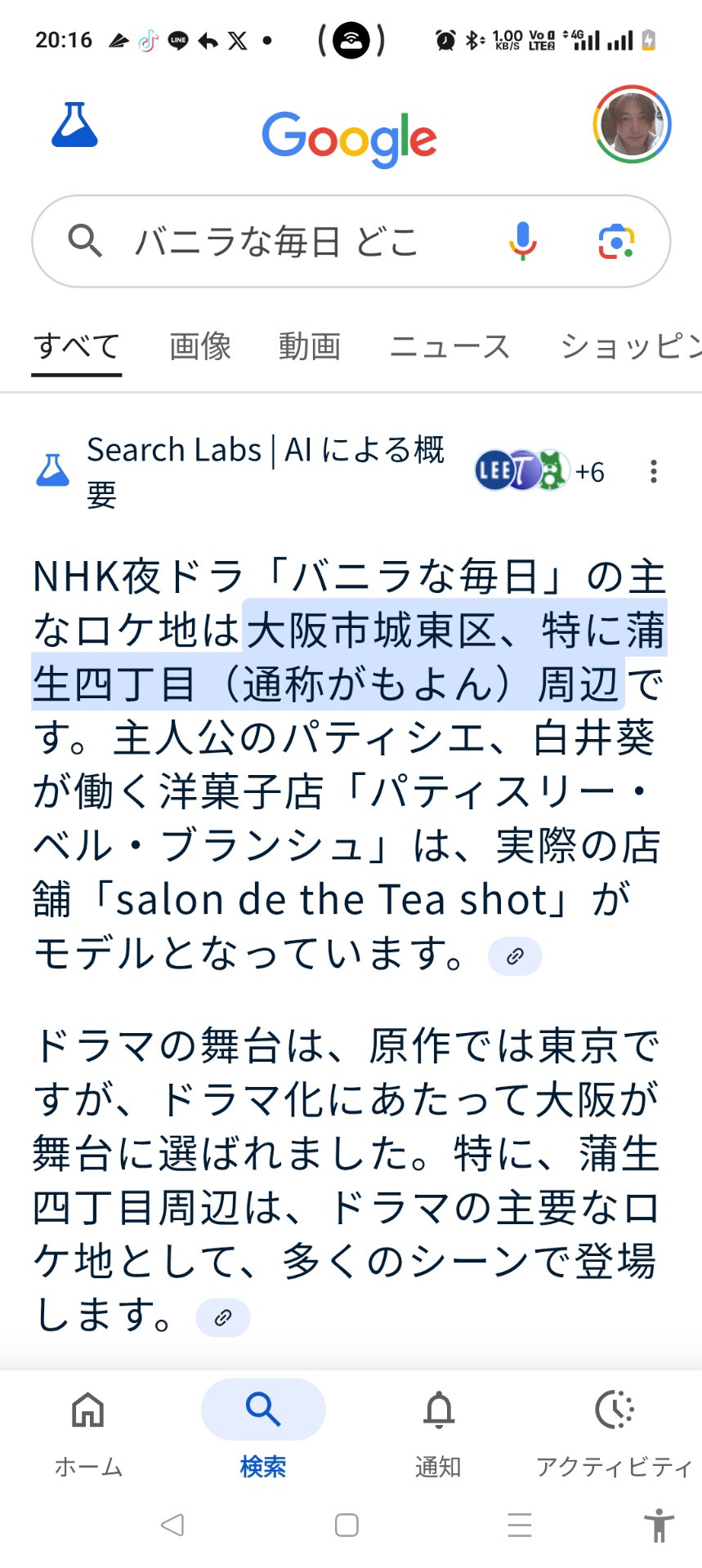
Task: Switch to the 画像 tab
Action: tap(200, 346)
